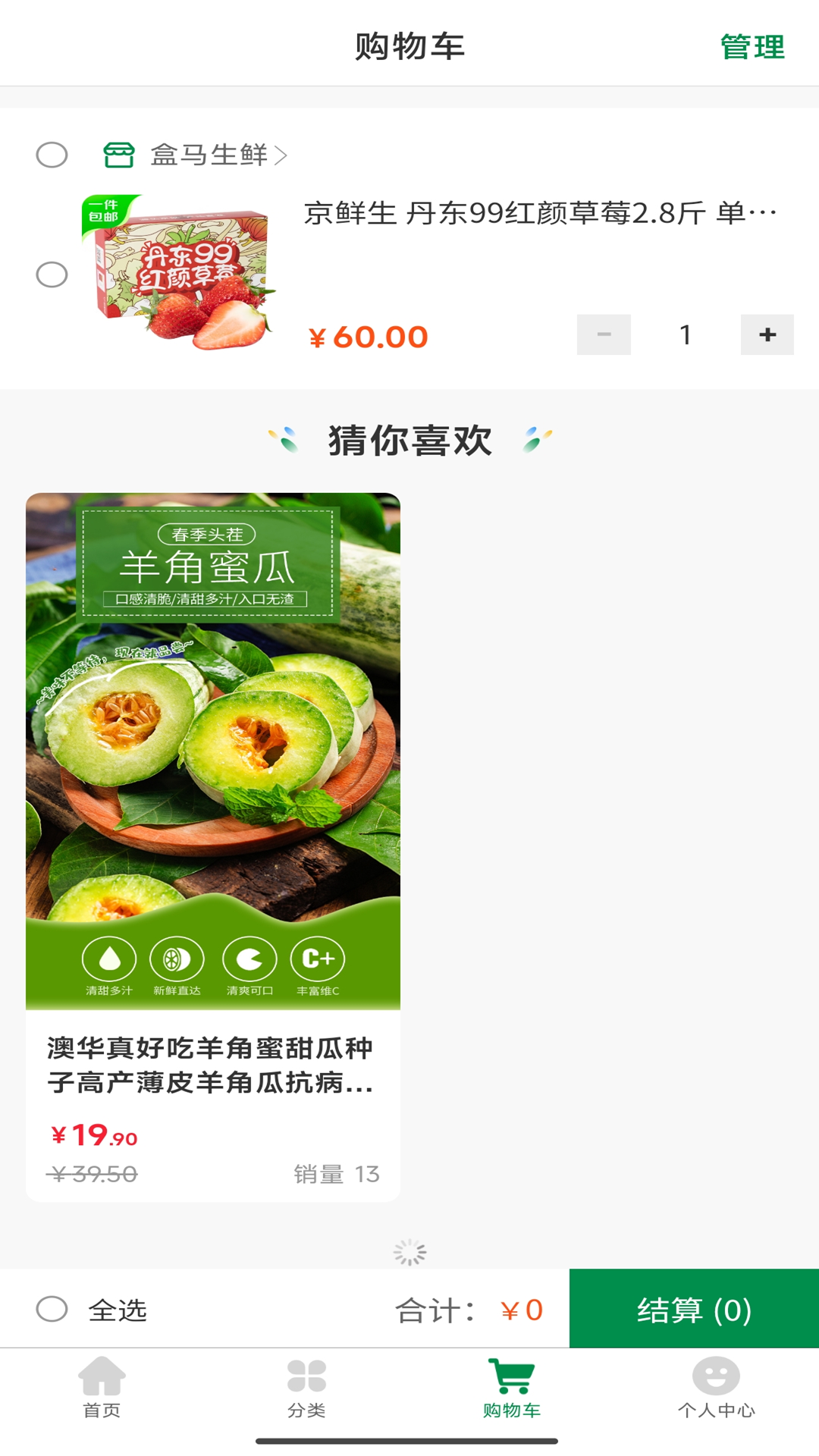Open the 购物车 tab
This screenshot has height=1456, width=819.
[512, 1388]
